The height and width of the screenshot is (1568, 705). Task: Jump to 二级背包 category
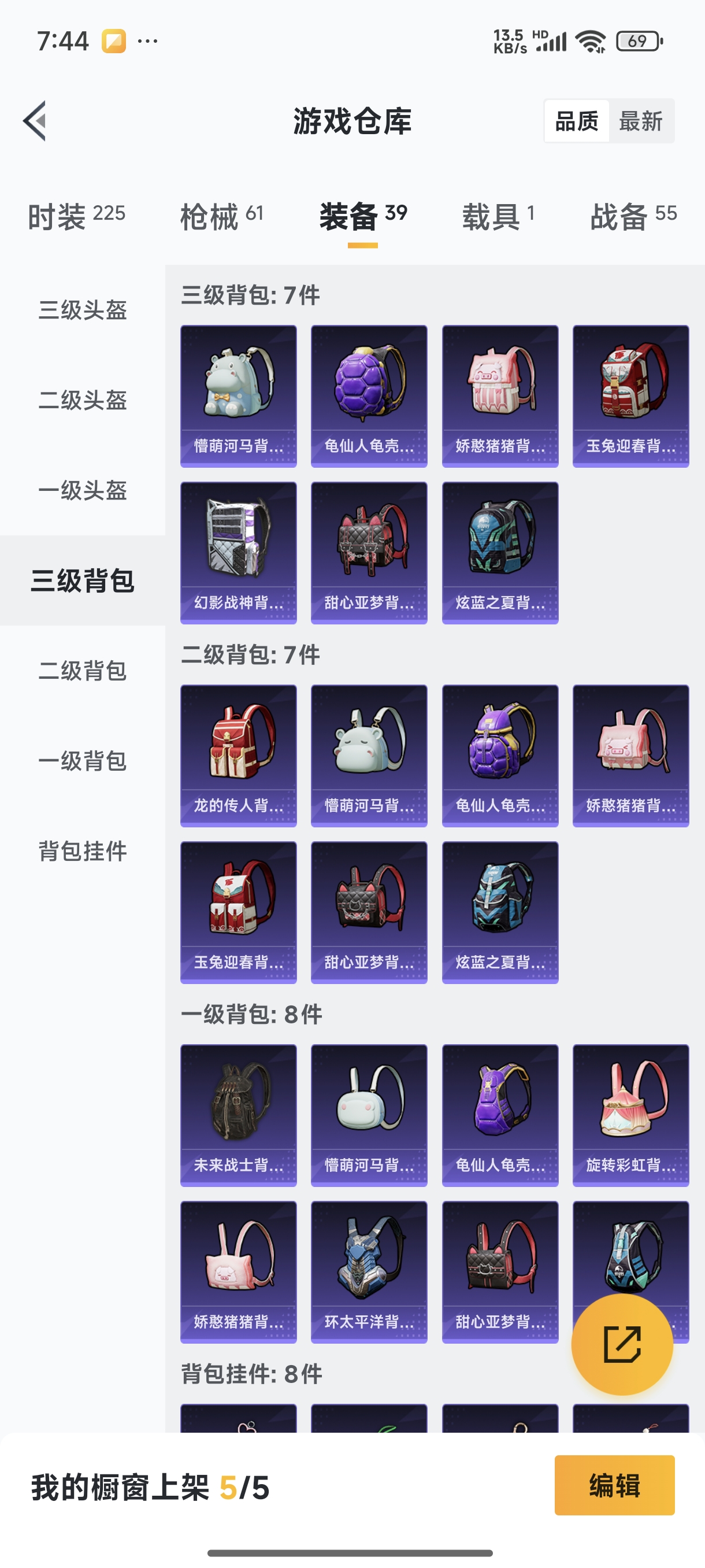click(83, 670)
